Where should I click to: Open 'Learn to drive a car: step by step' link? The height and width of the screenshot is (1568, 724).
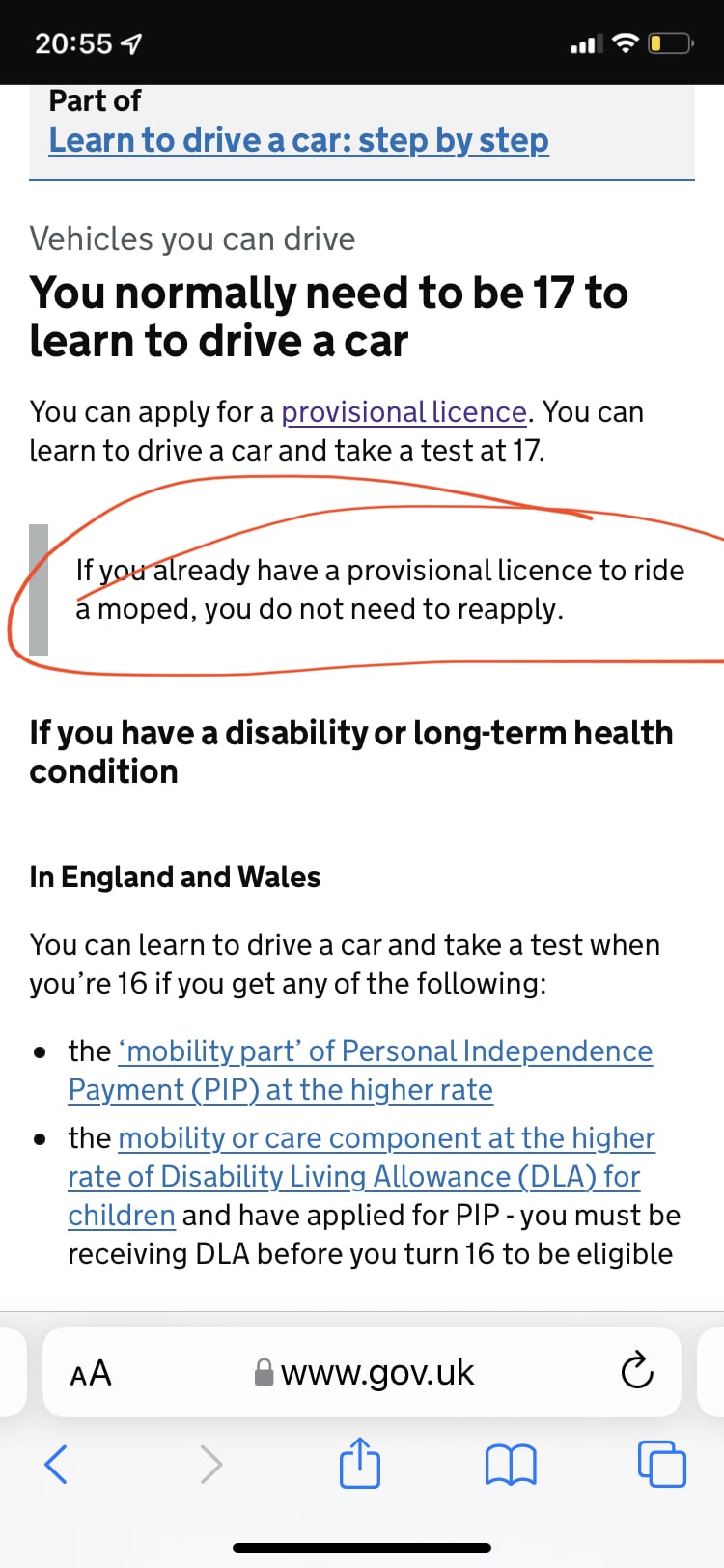click(298, 141)
